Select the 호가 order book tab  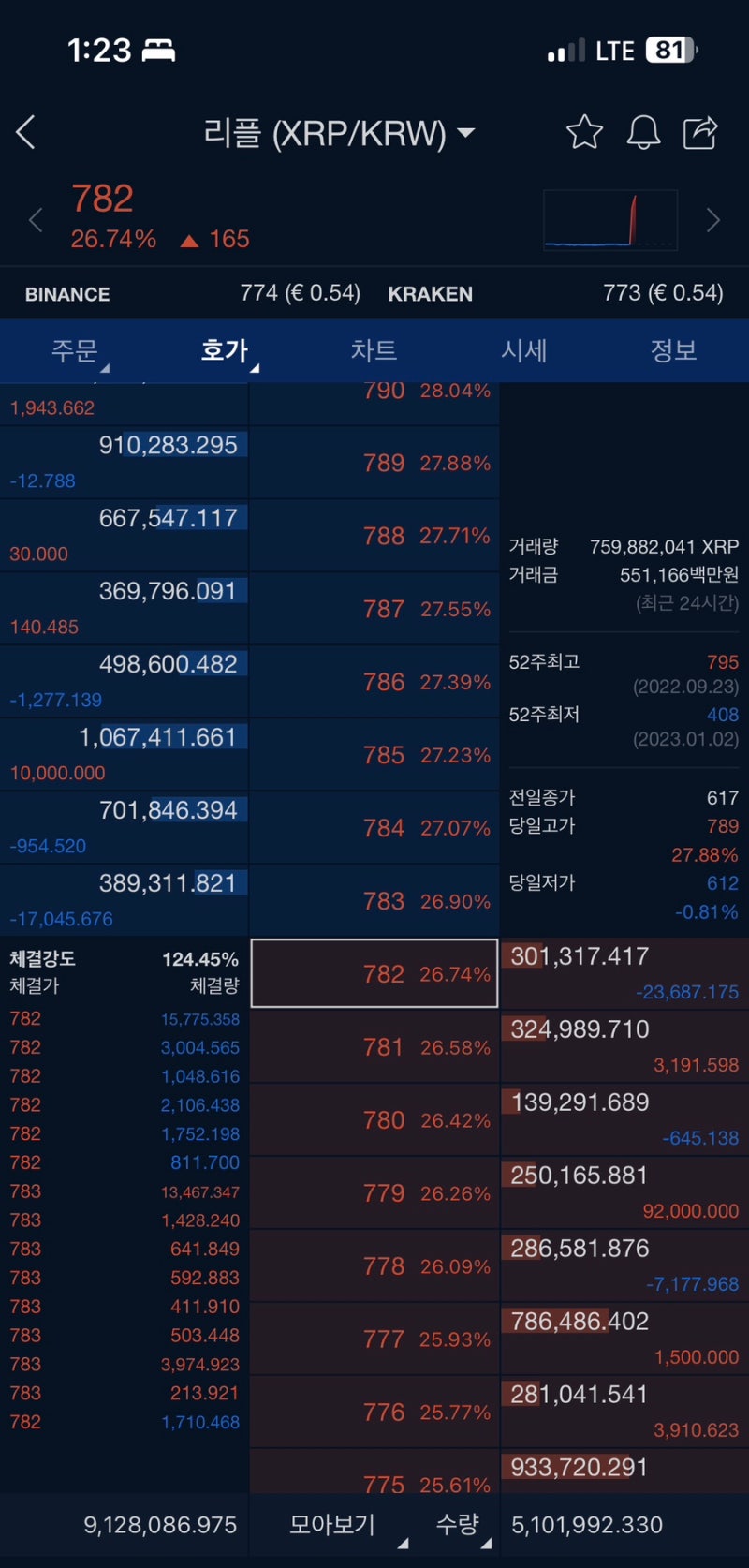click(223, 350)
